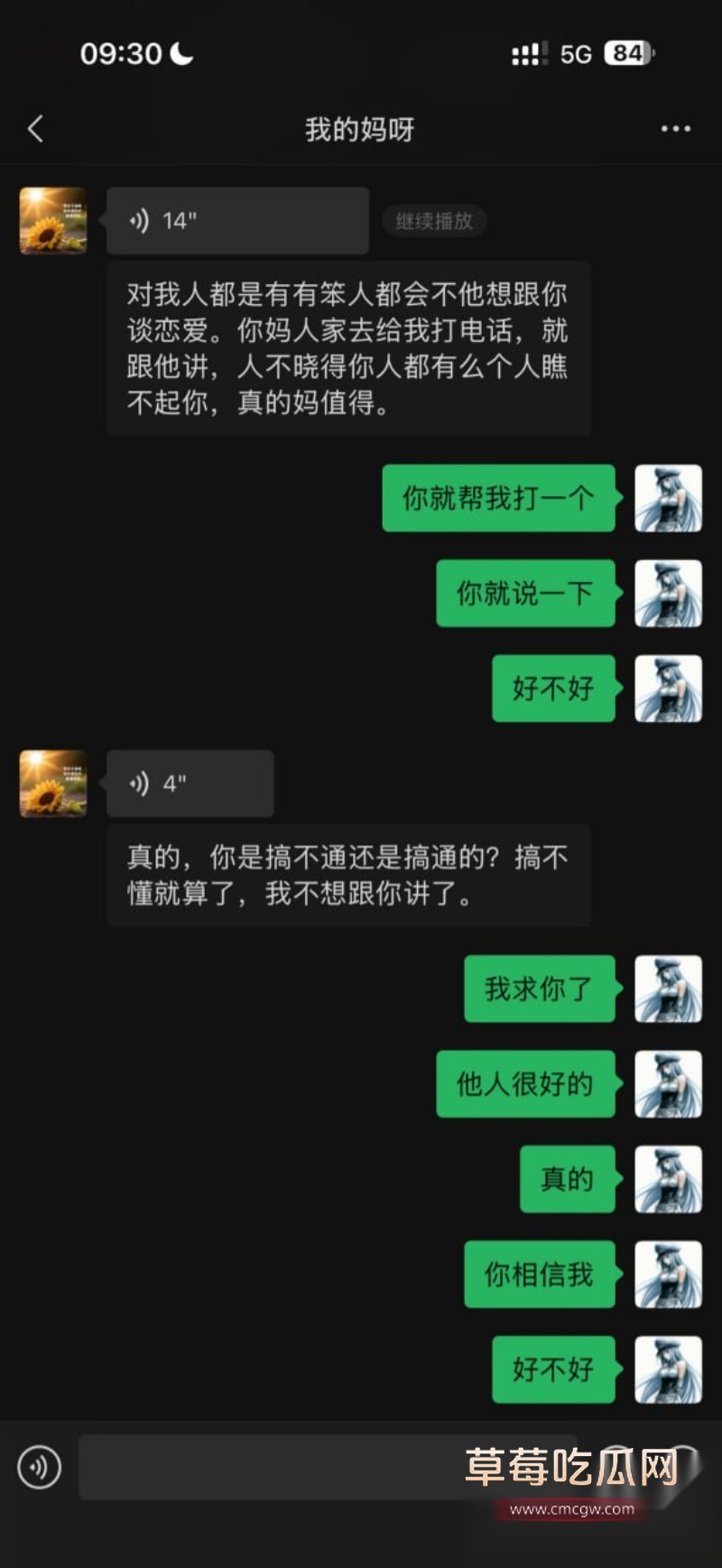Play the 4-second voice message bubble

coord(190,783)
